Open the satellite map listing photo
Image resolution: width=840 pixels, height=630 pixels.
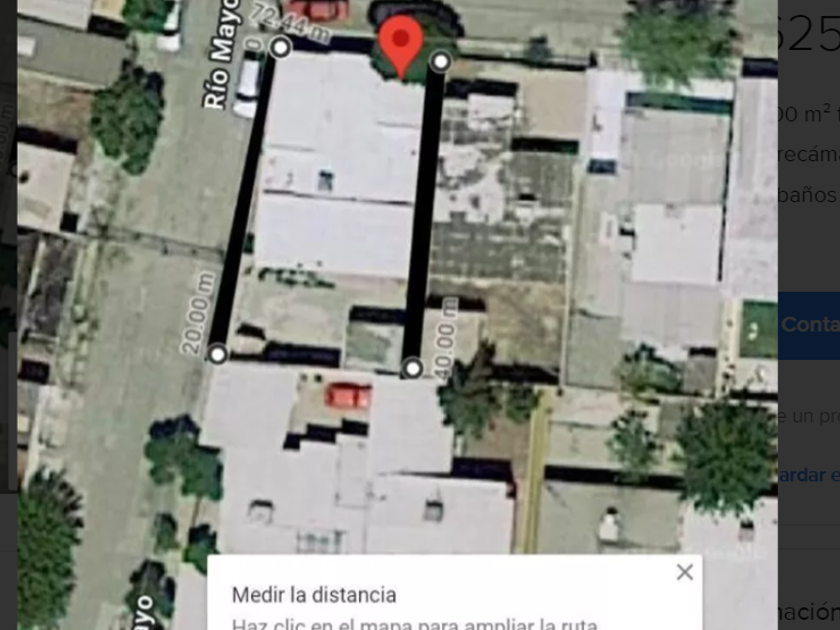tap(398, 315)
